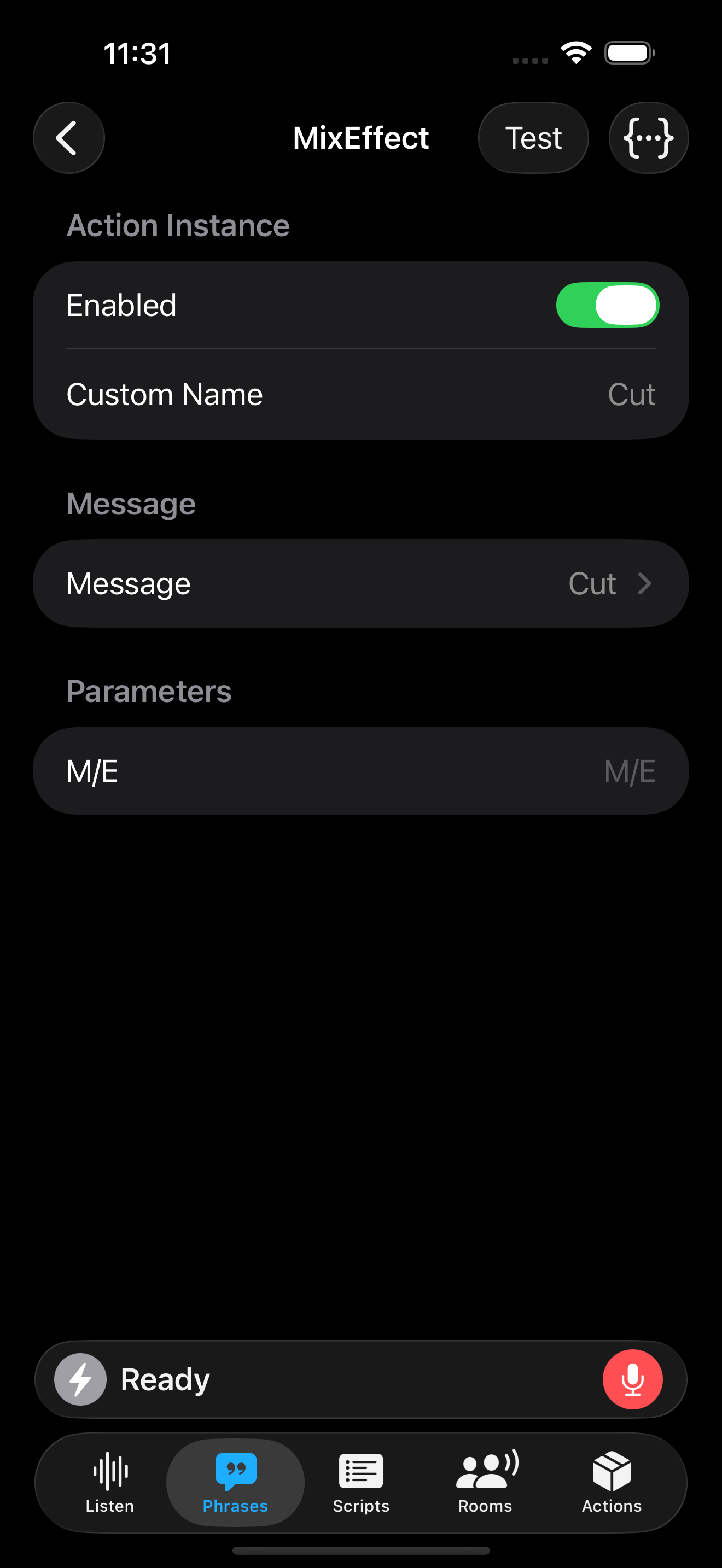
Task: Open the Rooms tab
Action: (x=486, y=1482)
